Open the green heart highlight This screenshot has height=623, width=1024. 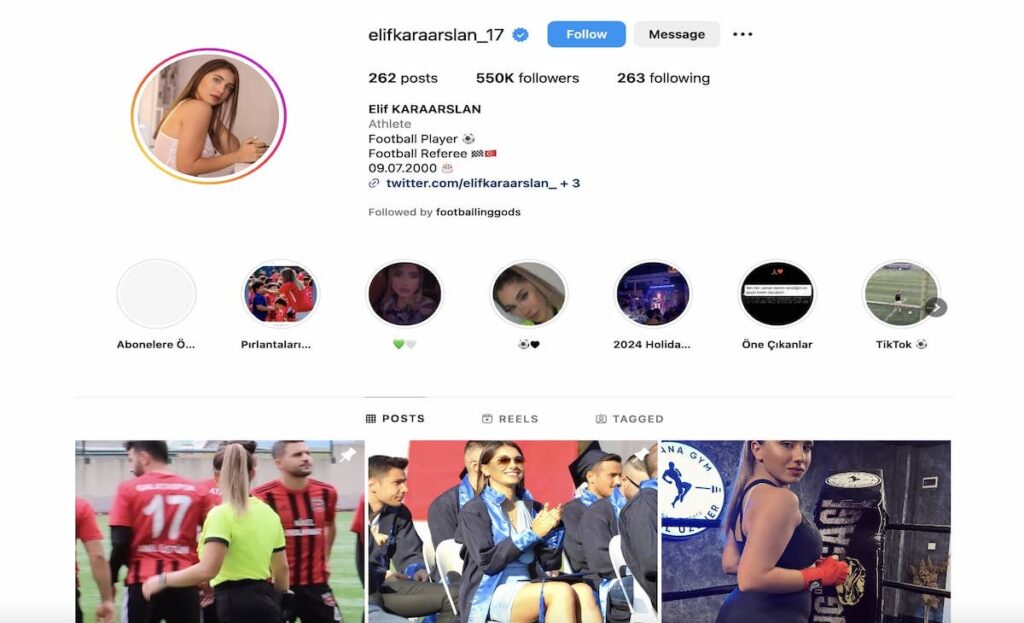pyautogui.click(x=404, y=294)
